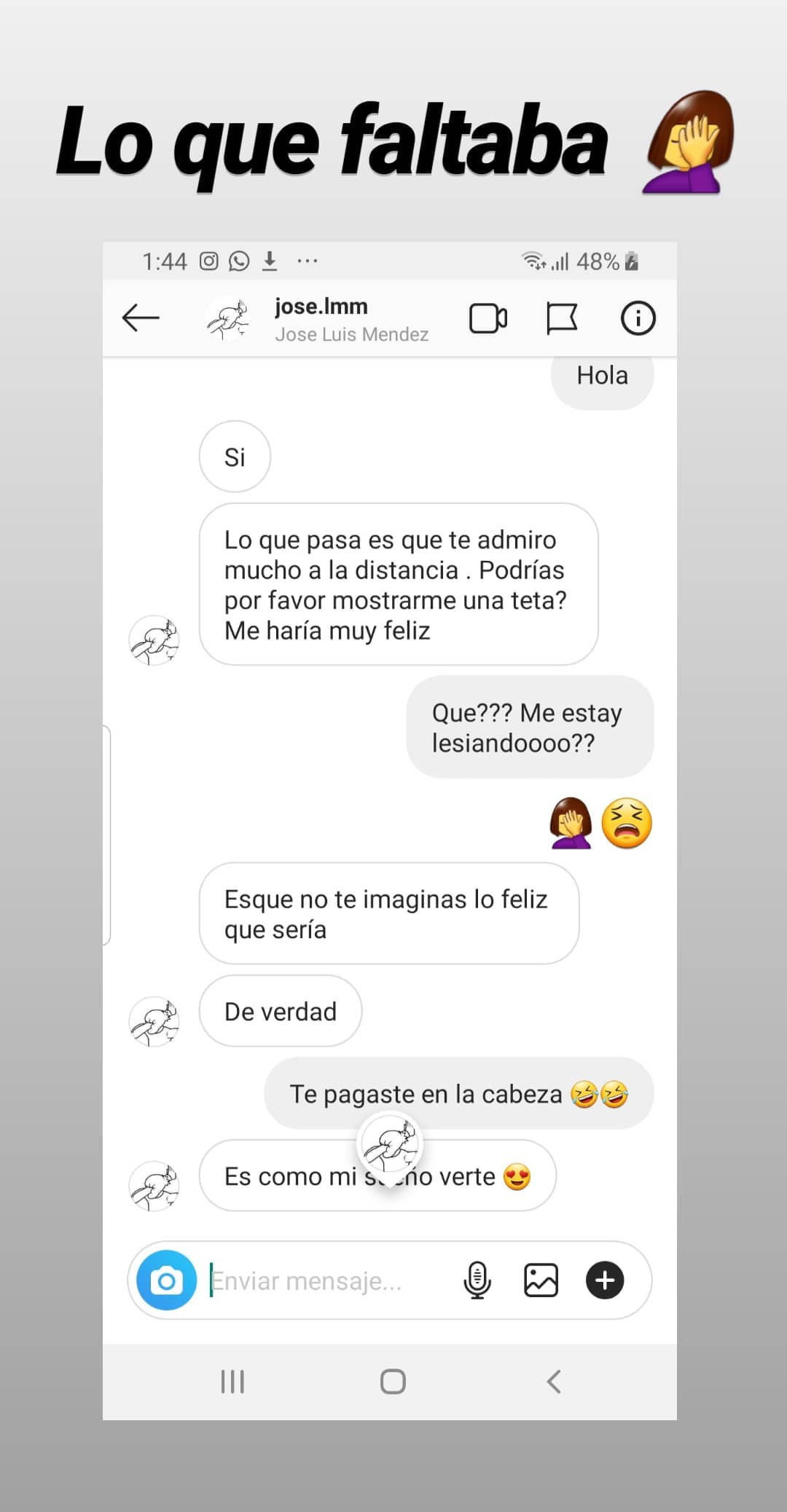Tap the Wi-Fi icon in the status bar
This screenshot has height=1512, width=787.
click(532, 261)
